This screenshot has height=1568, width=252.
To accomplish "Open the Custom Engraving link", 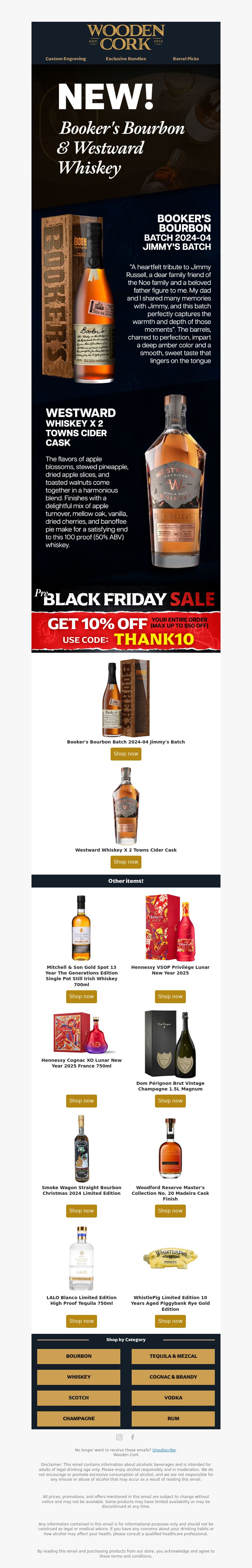I will [66, 59].
